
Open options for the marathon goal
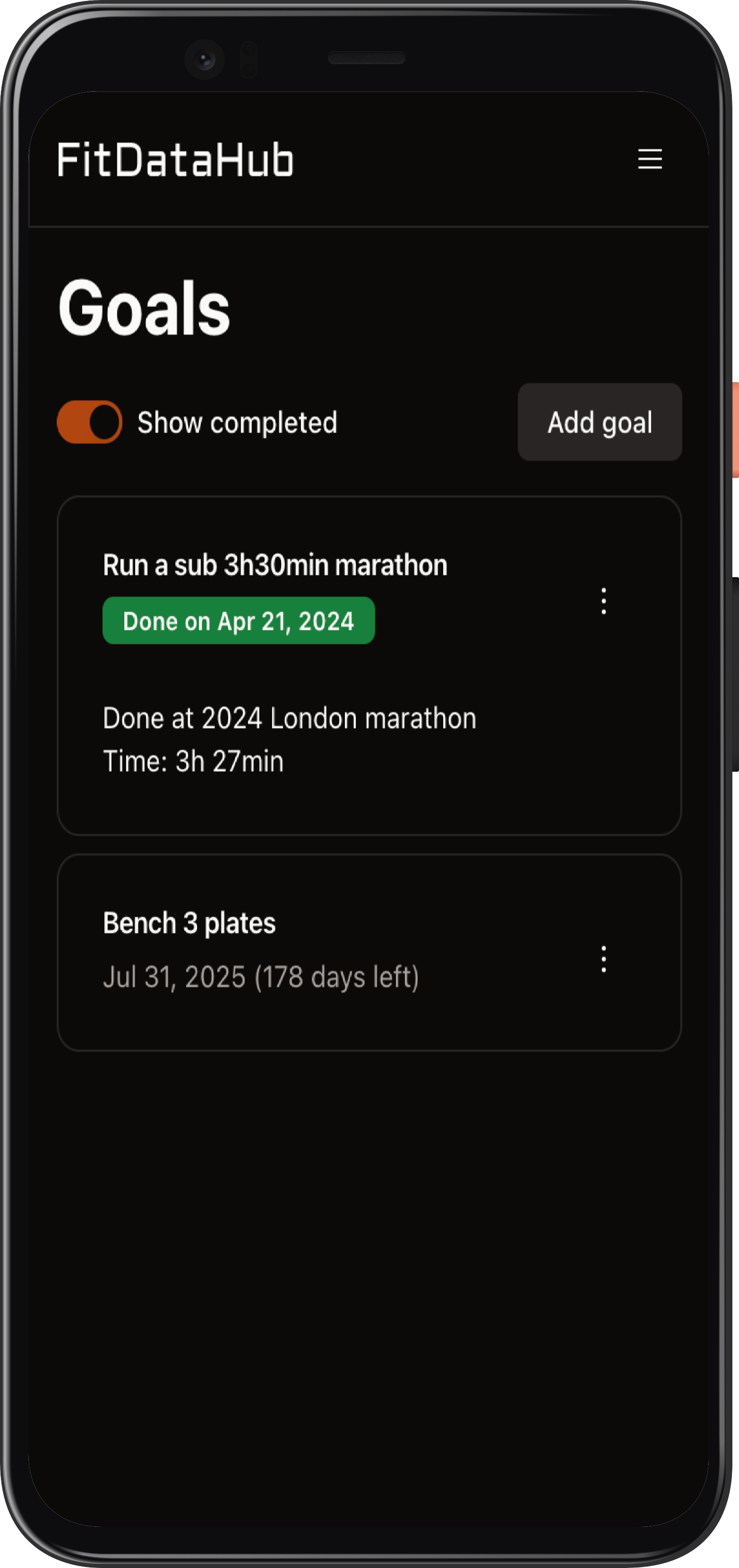point(603,601)
